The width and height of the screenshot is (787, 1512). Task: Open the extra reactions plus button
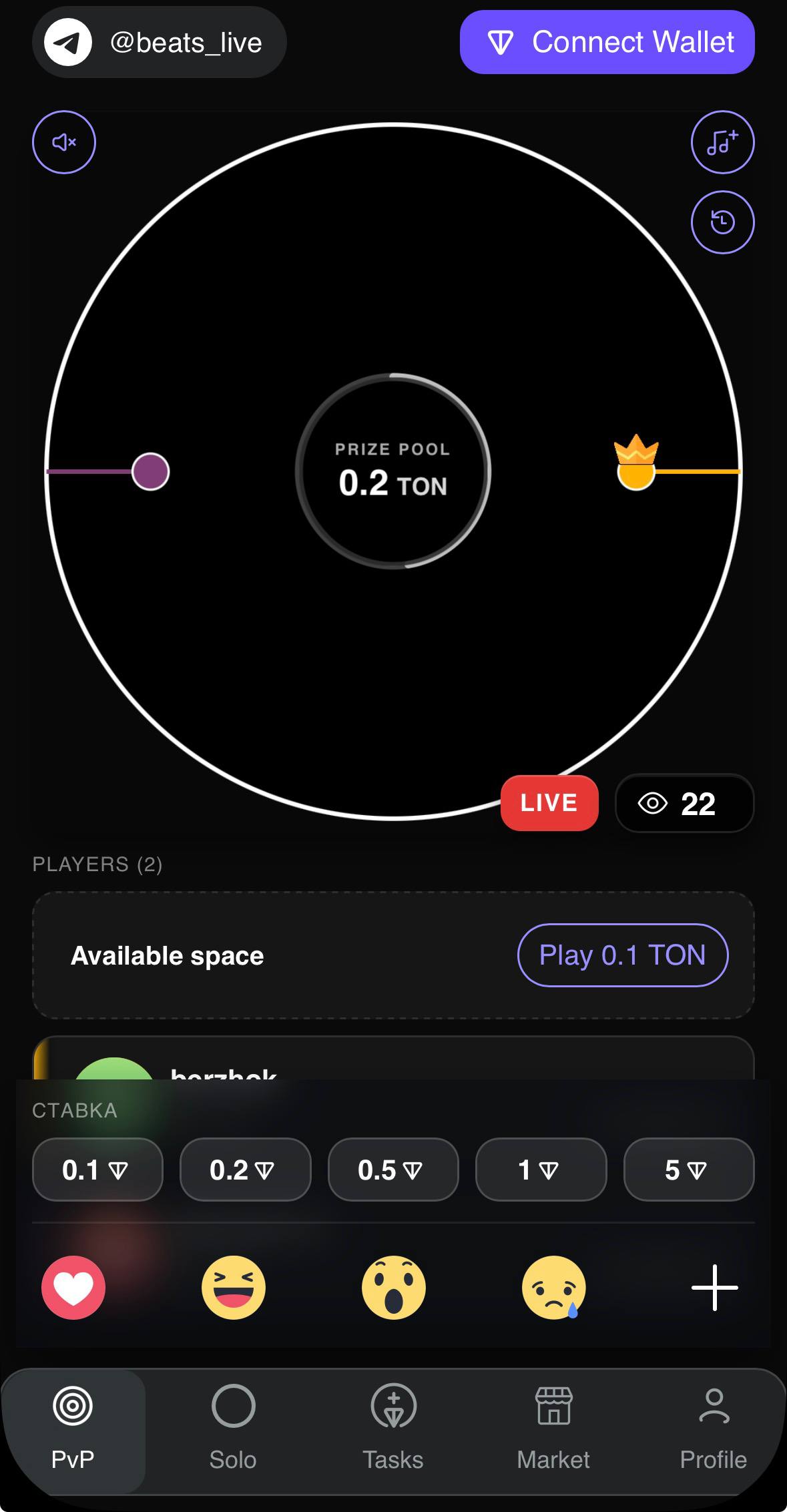pyautogui.click(x=714, y=1287)
